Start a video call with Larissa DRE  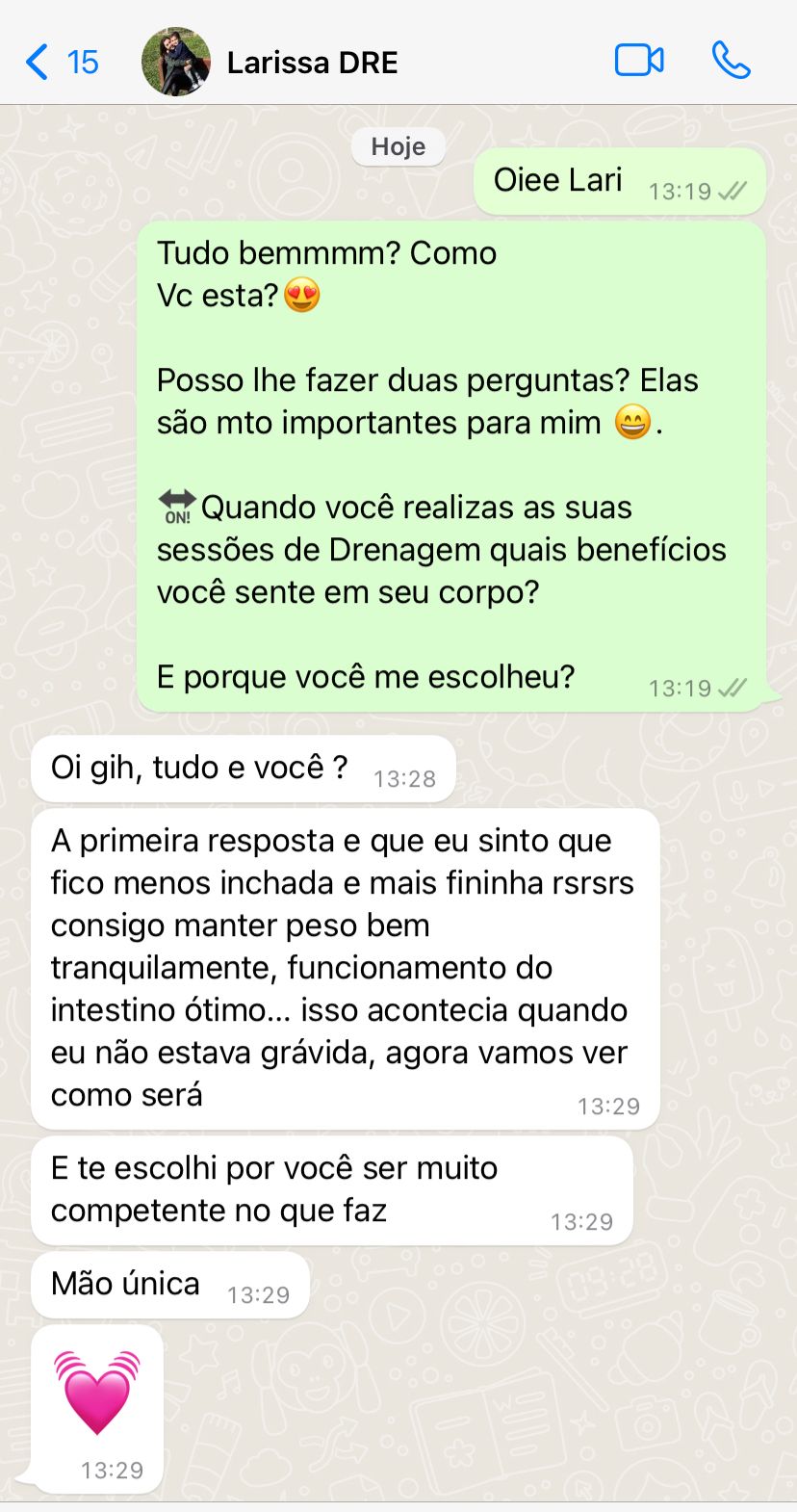pyautogui.click(x=639, y=62)
